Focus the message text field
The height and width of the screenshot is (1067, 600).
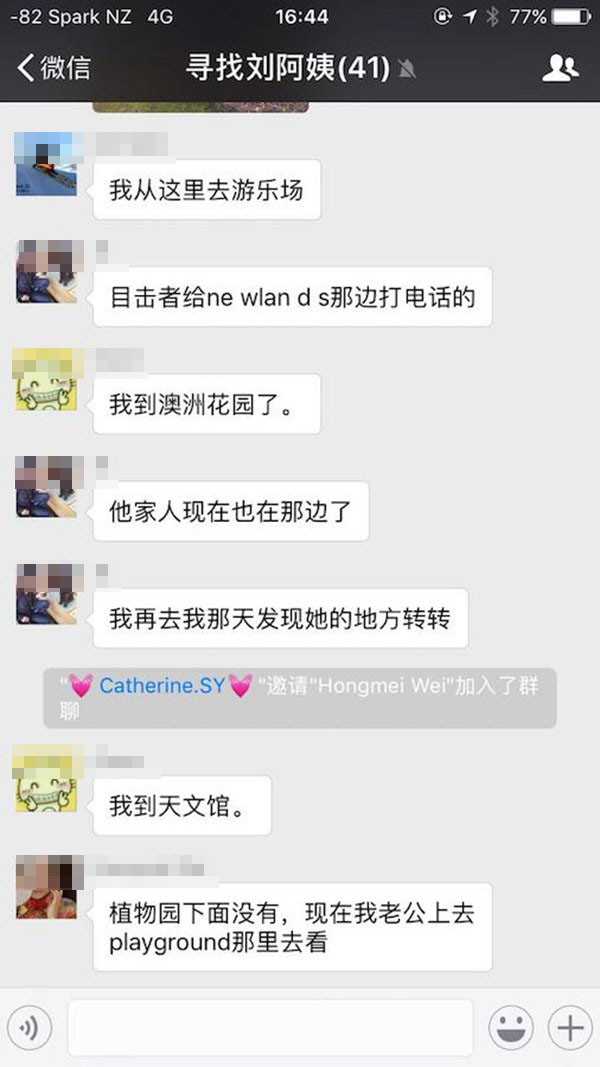pos(270,1027)
